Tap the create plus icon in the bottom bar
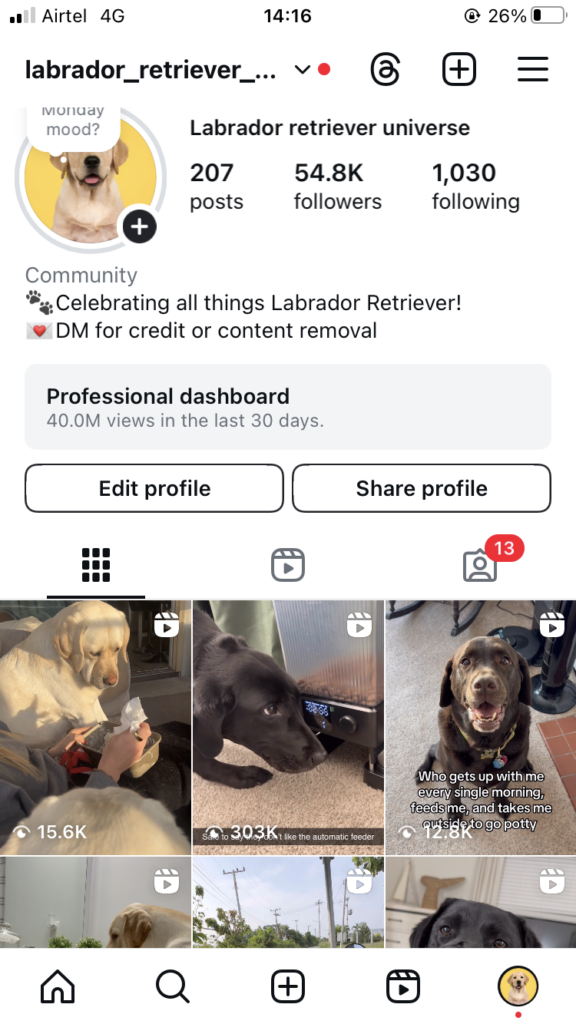This screenshot has width=576, height=1024. tap(288, 985)
